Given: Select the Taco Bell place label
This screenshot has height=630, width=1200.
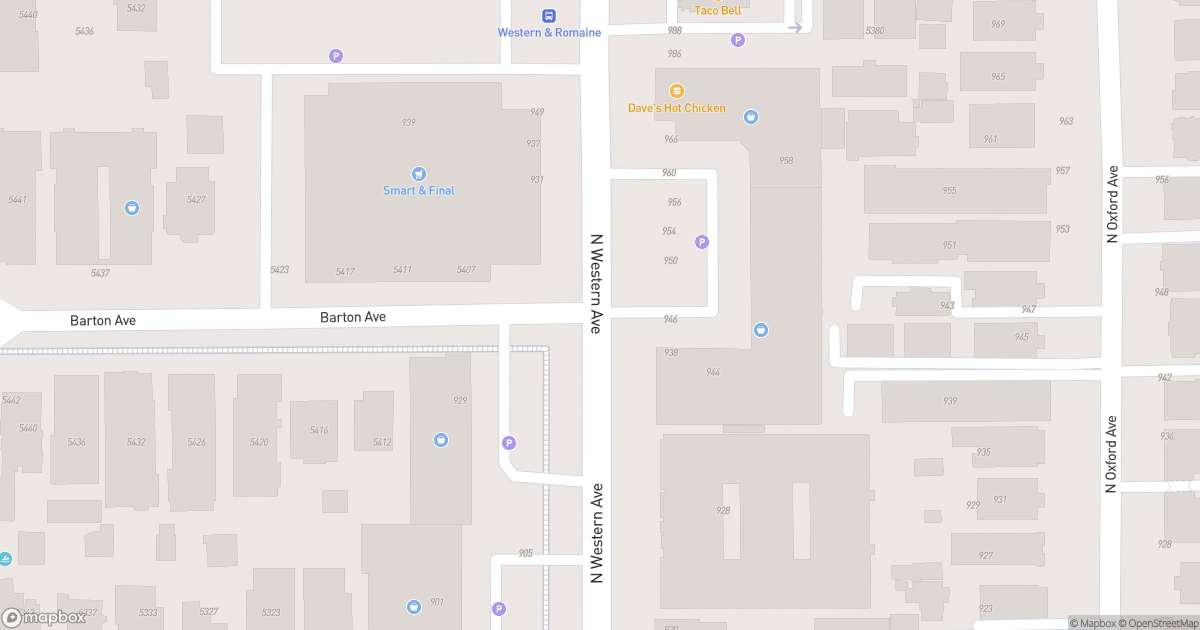Looking at the screenshot, I should click(x=716, y=10).
